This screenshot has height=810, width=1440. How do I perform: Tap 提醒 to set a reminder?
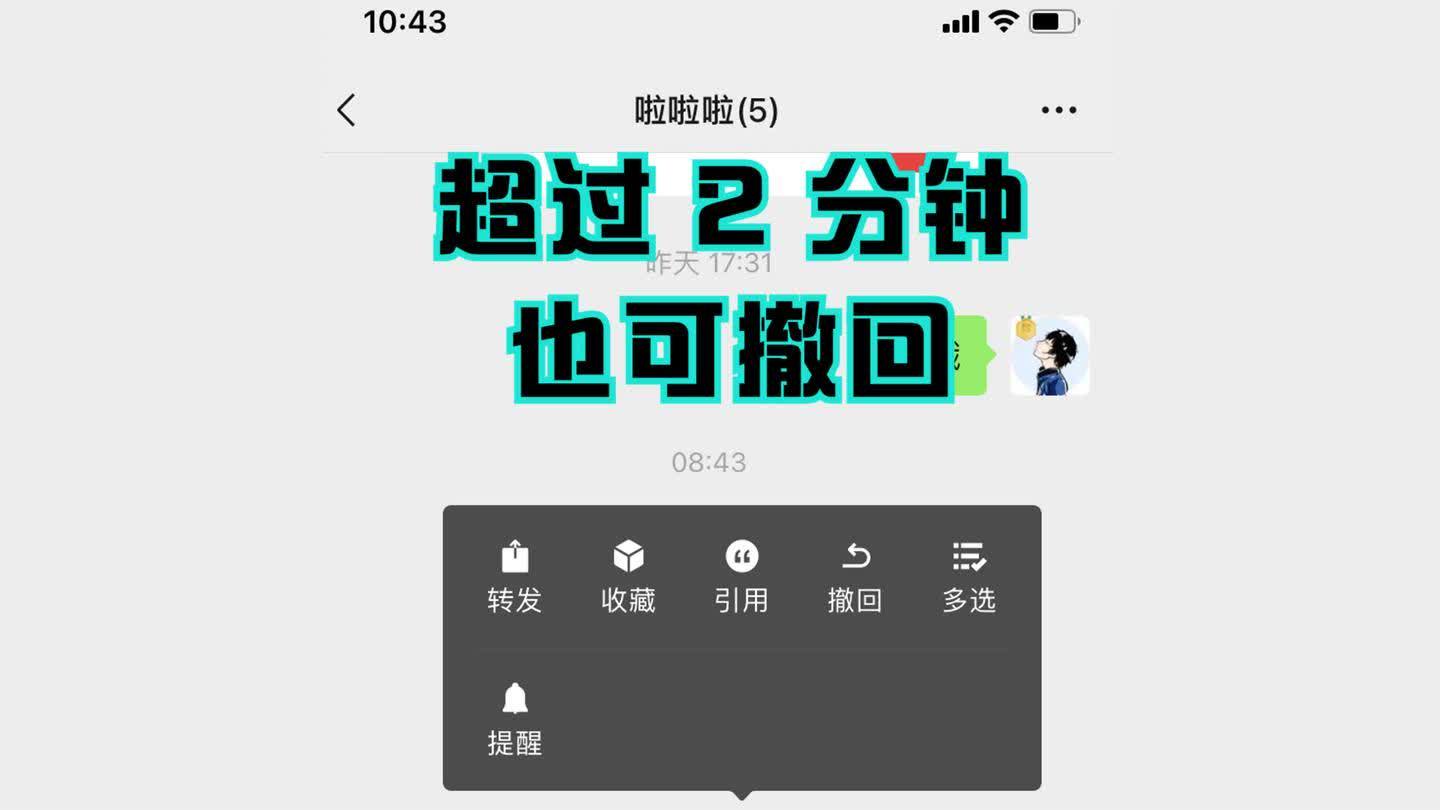click(514, 719)
